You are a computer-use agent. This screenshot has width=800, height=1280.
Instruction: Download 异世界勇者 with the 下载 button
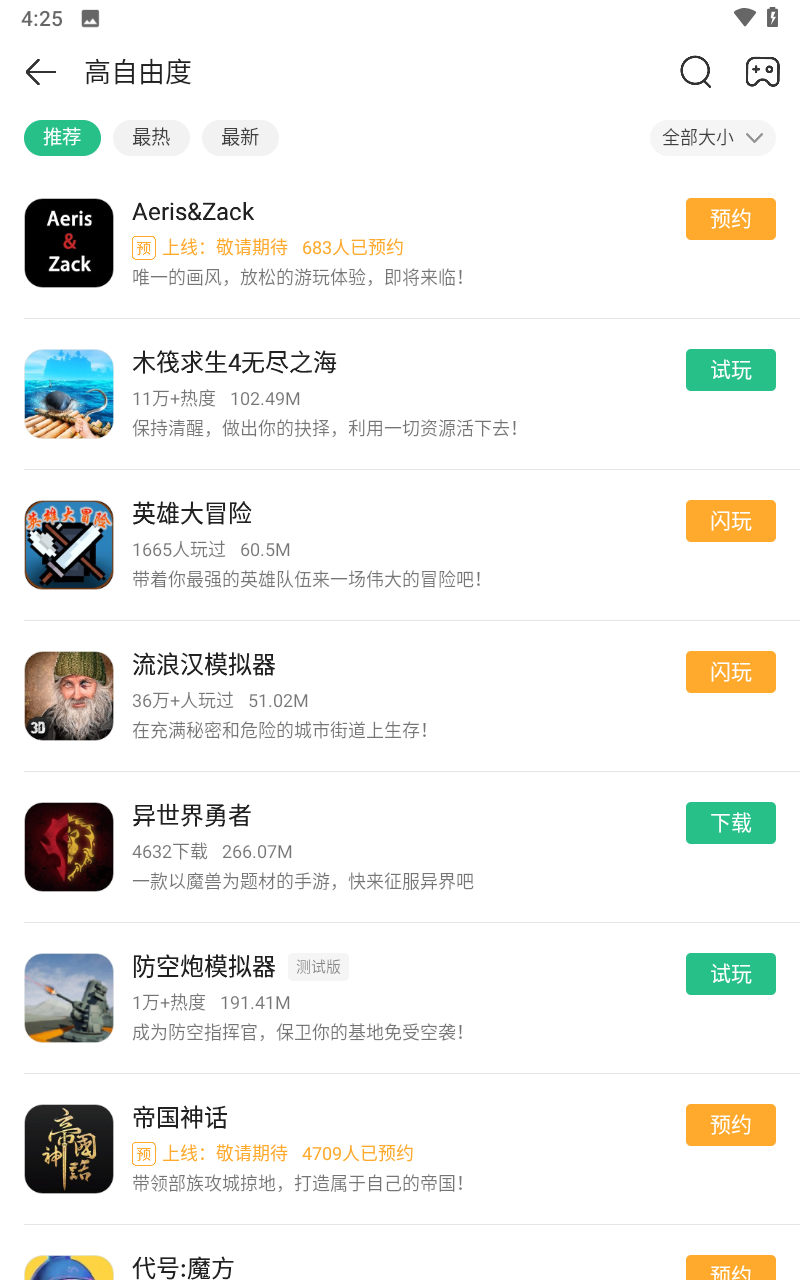pyautogui.click(x=730, y=823)
